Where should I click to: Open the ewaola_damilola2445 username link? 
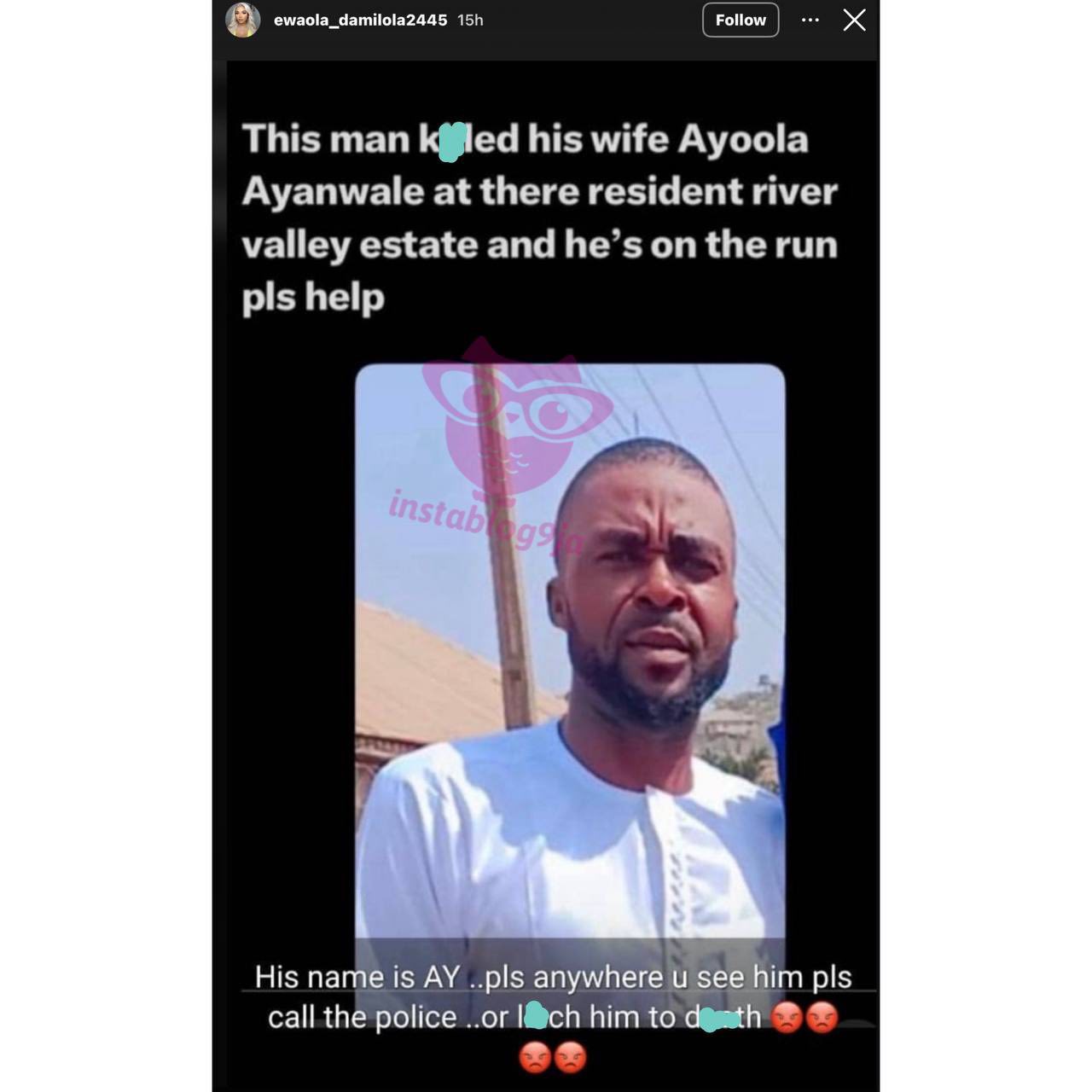(360, 20)
